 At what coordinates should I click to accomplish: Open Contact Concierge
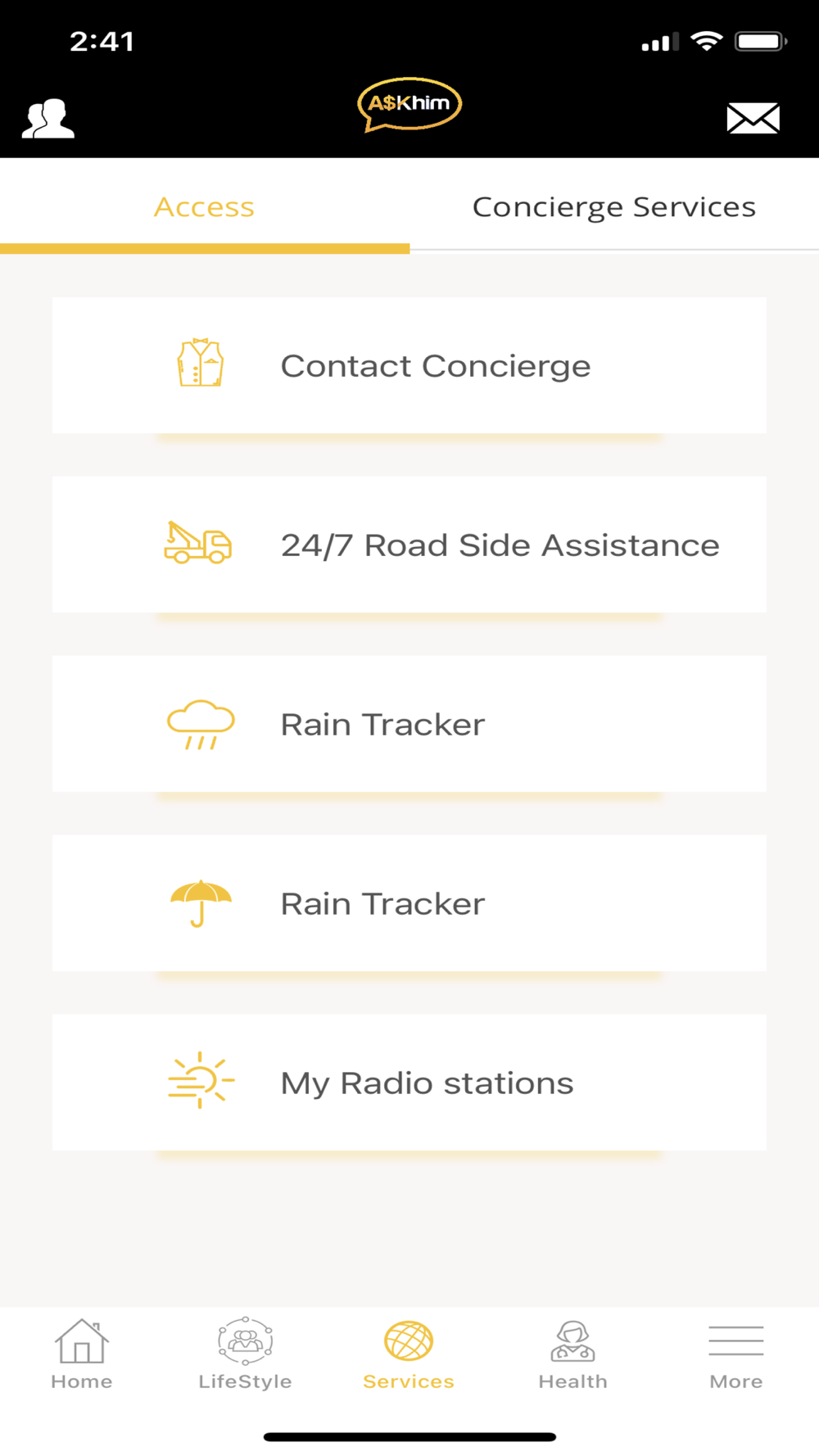[x=409, y=365]
